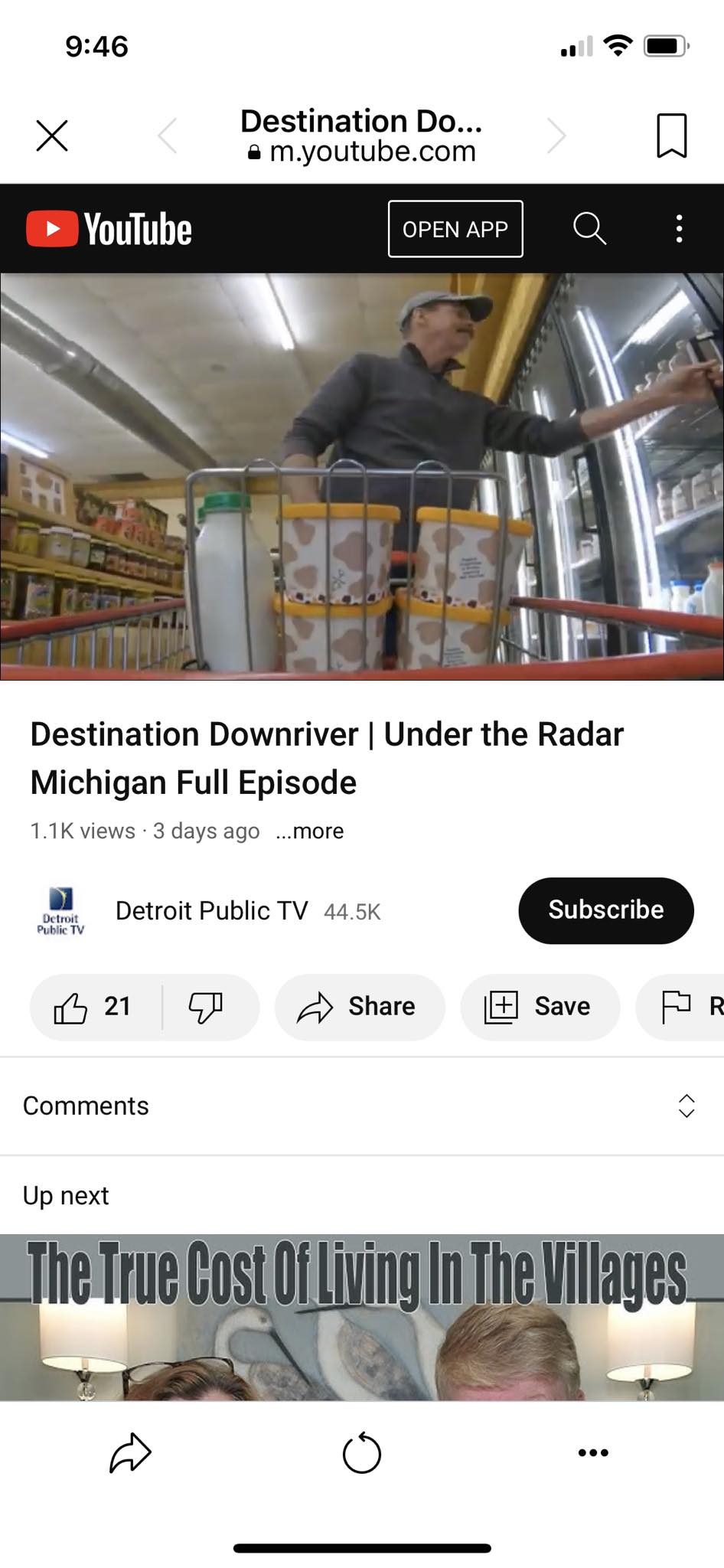Image resolution: width=724 pixels, height=1568 pixels.
Task: Close the in-app browser
Action: pos(52,136)
